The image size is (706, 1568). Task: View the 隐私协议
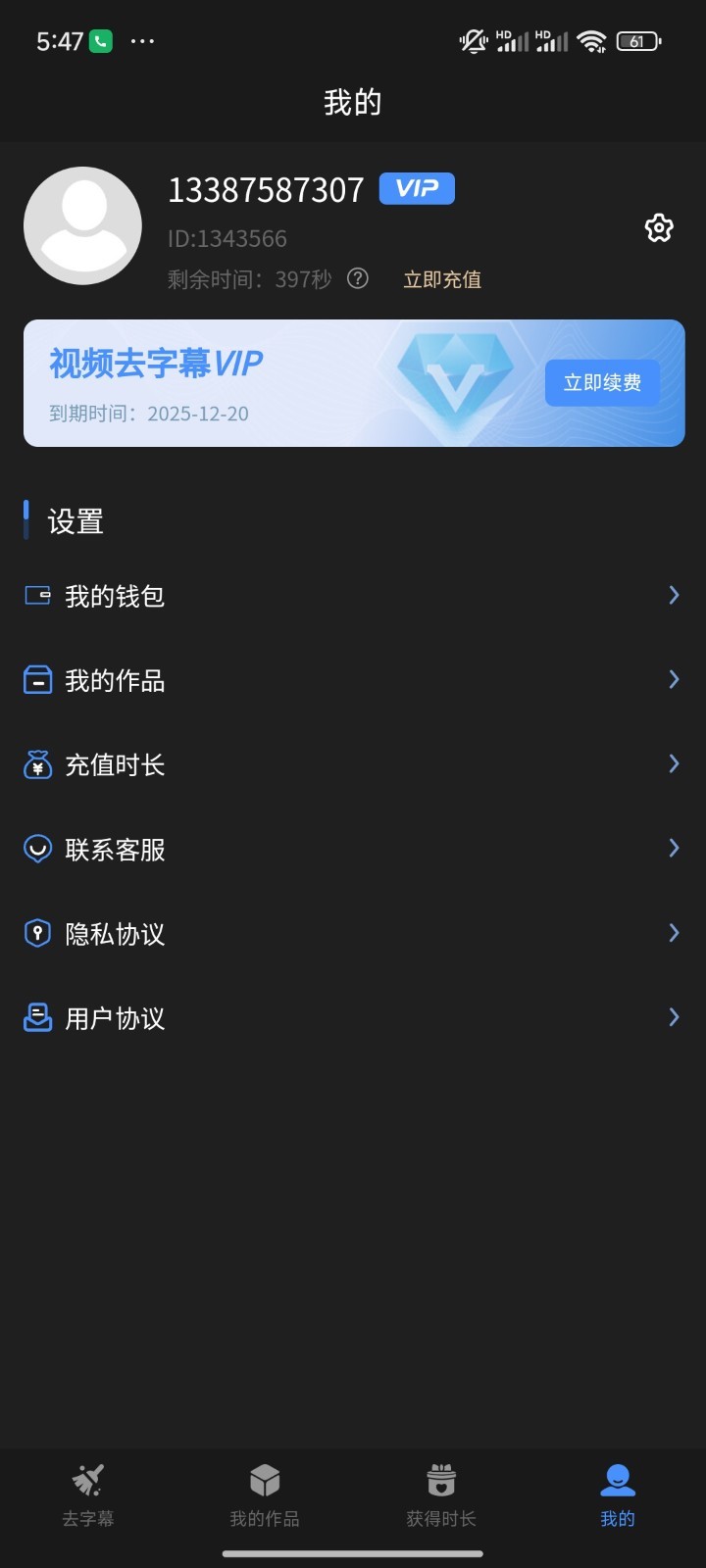pos(353,933)
